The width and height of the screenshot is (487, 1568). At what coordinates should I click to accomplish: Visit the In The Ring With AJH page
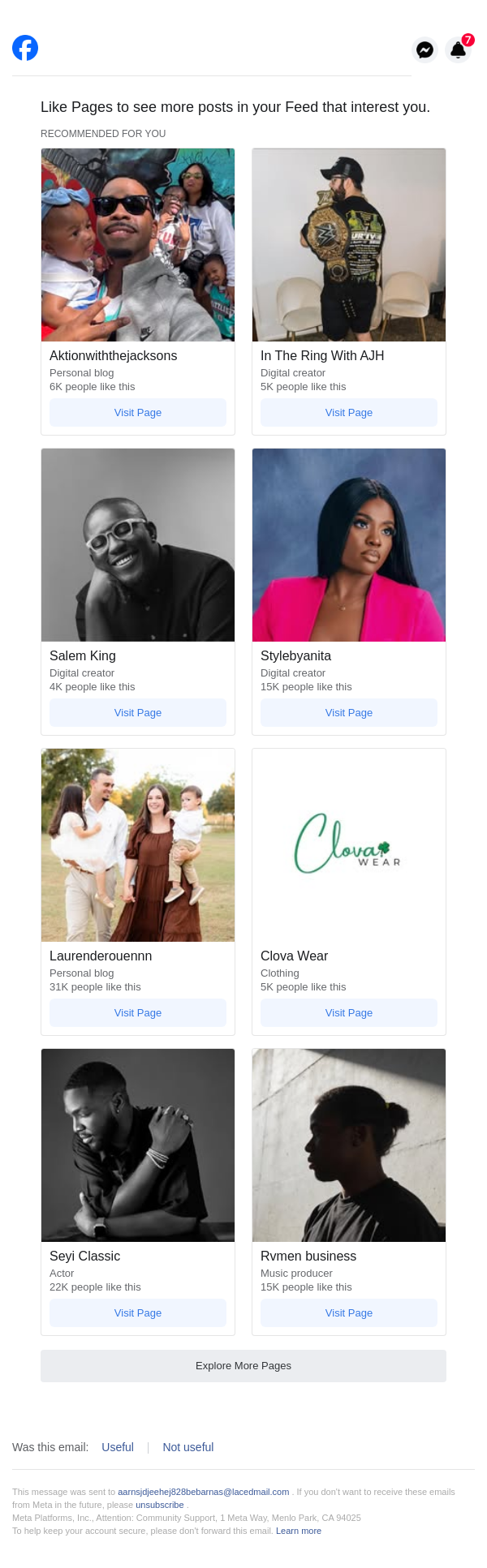click(x=349, y=412)
